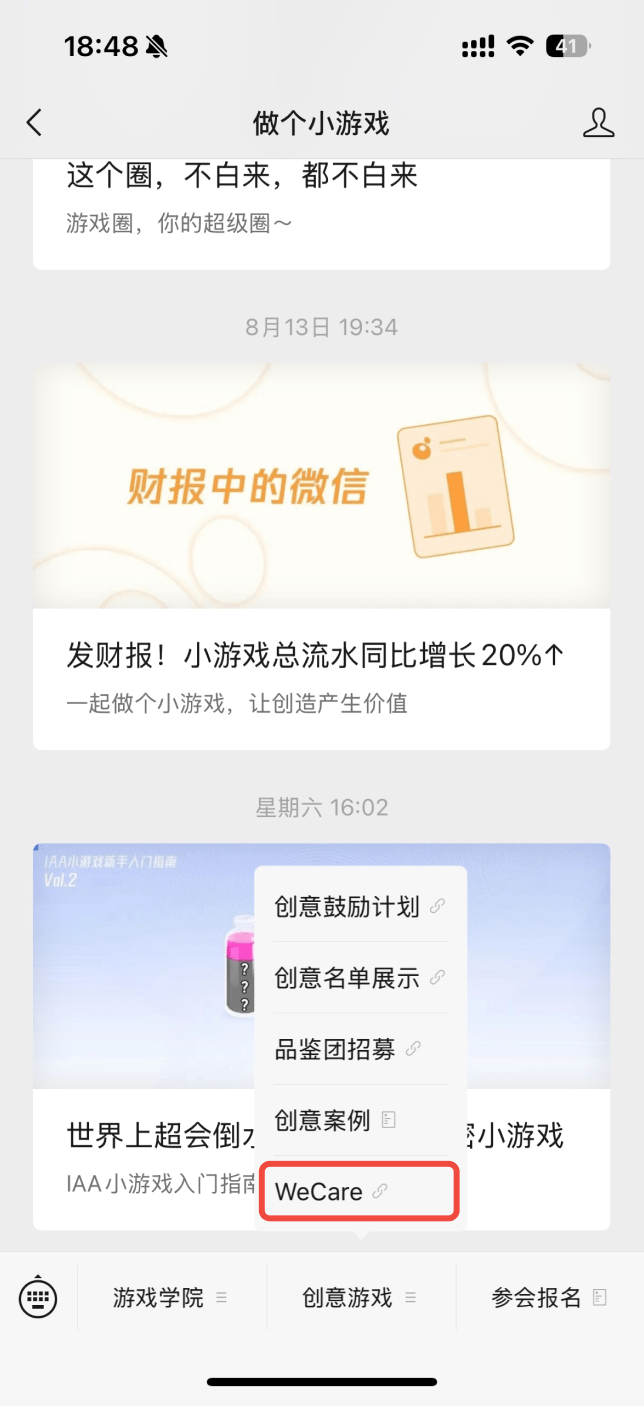Open the 财报中的微信 article card

coord(321,556)
